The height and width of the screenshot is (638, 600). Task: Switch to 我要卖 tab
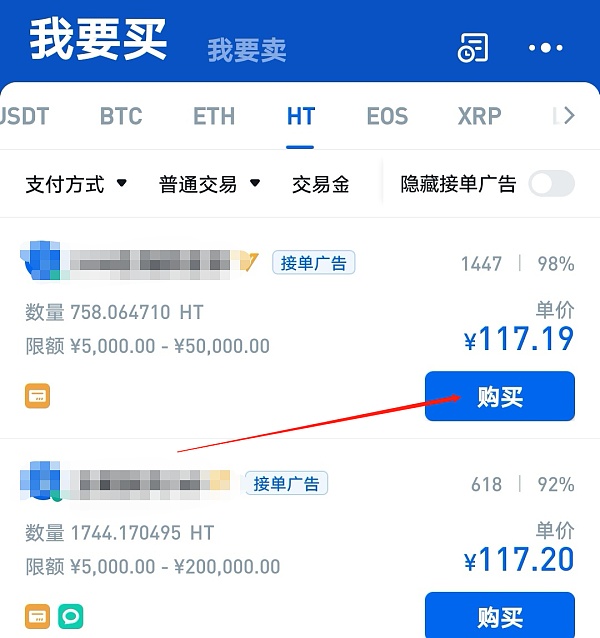[x=247, y=50]
